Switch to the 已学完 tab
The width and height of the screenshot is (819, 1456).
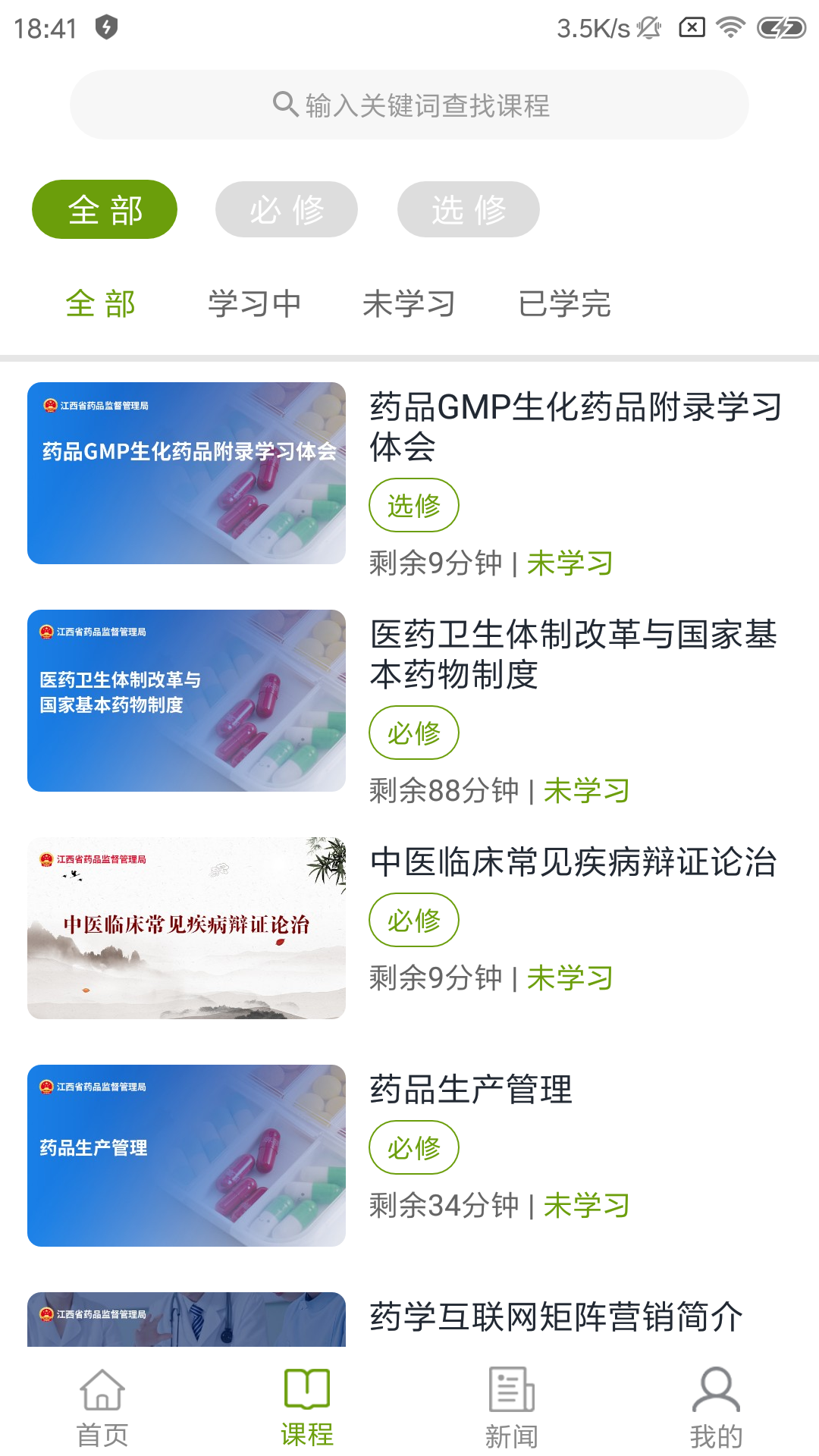[565, 303]
